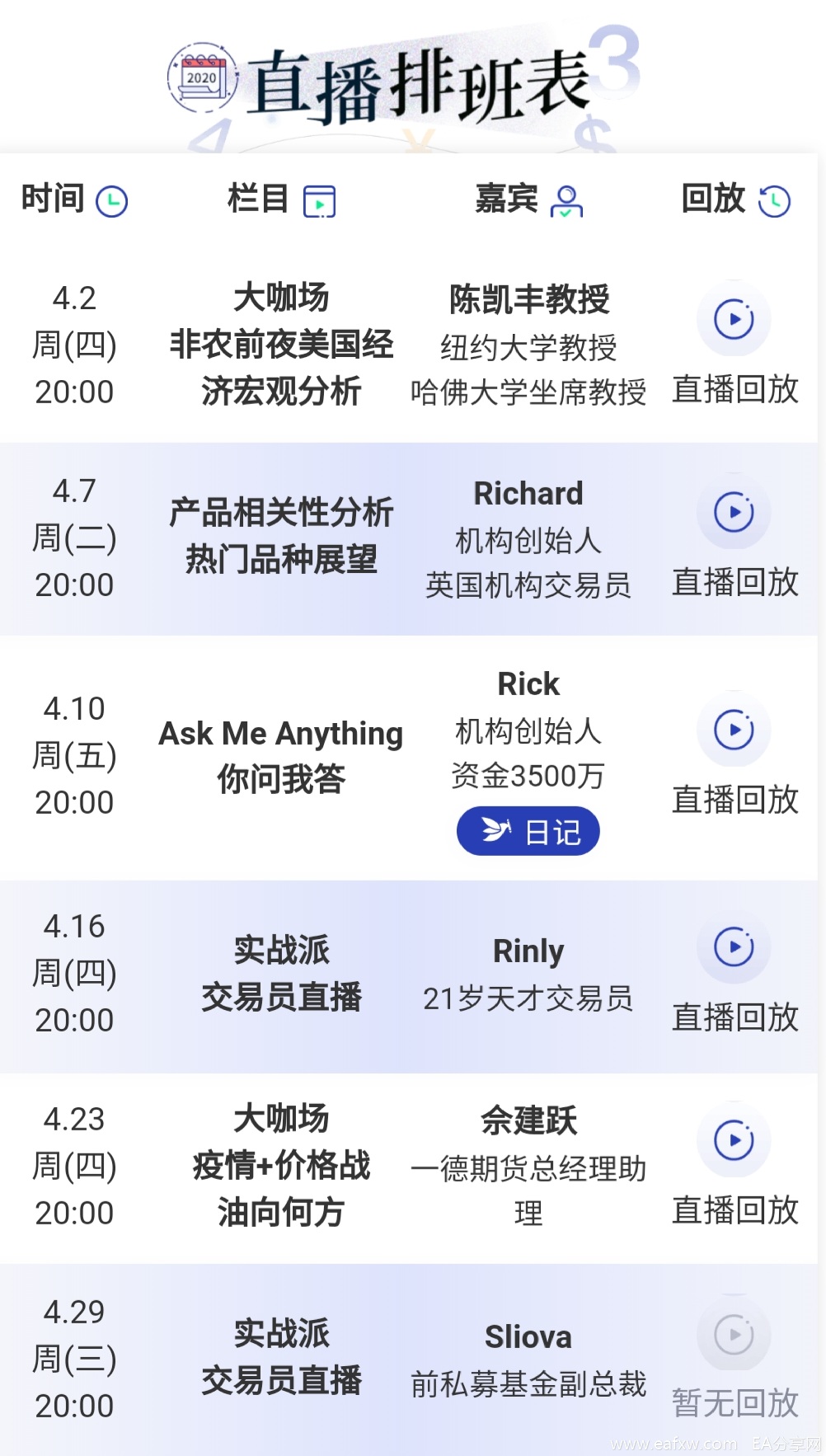Open the replay of Rick's Ask Me Anything
The image size is (826, 1456).
pyautogui.click(x=734, y=730)
